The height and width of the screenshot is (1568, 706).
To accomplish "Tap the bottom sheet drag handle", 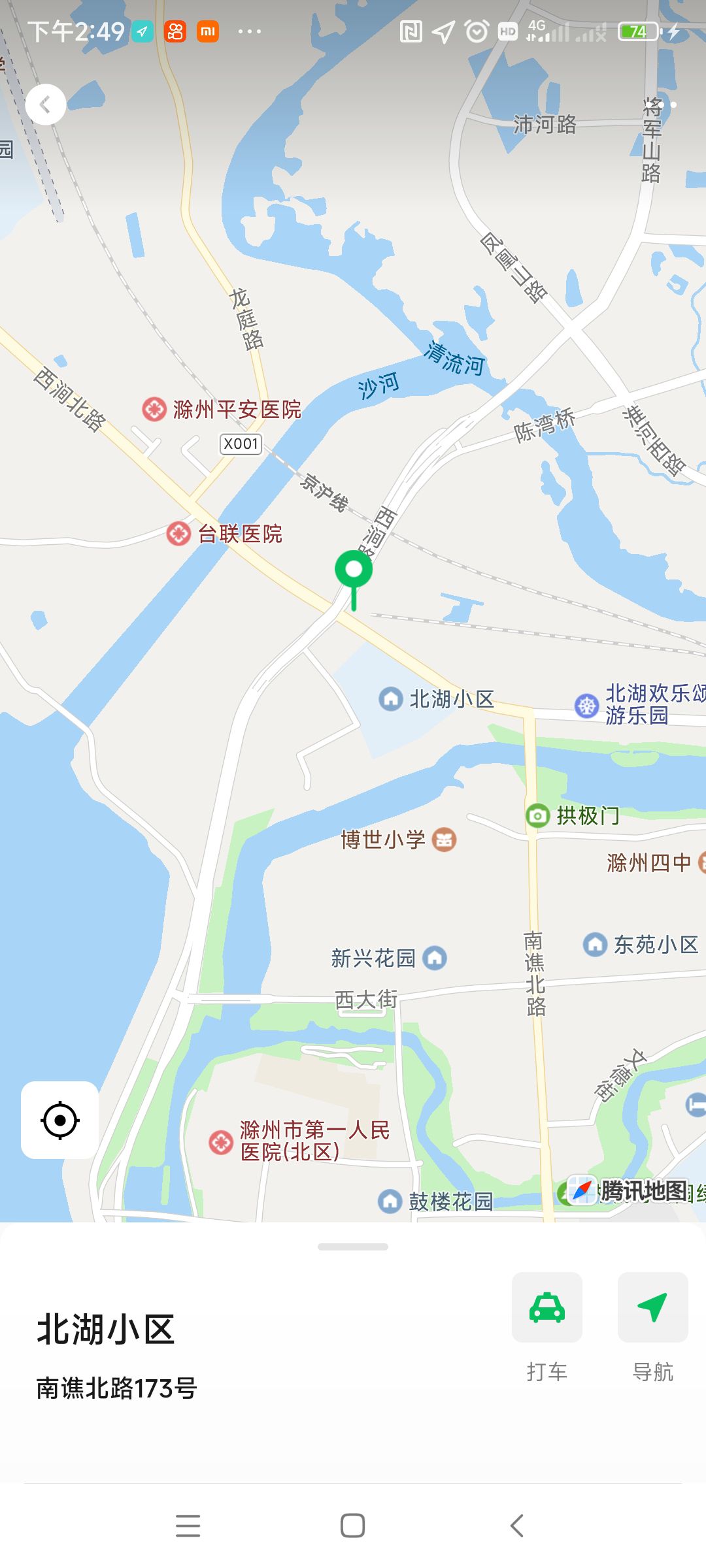I will coord(353,1247).
